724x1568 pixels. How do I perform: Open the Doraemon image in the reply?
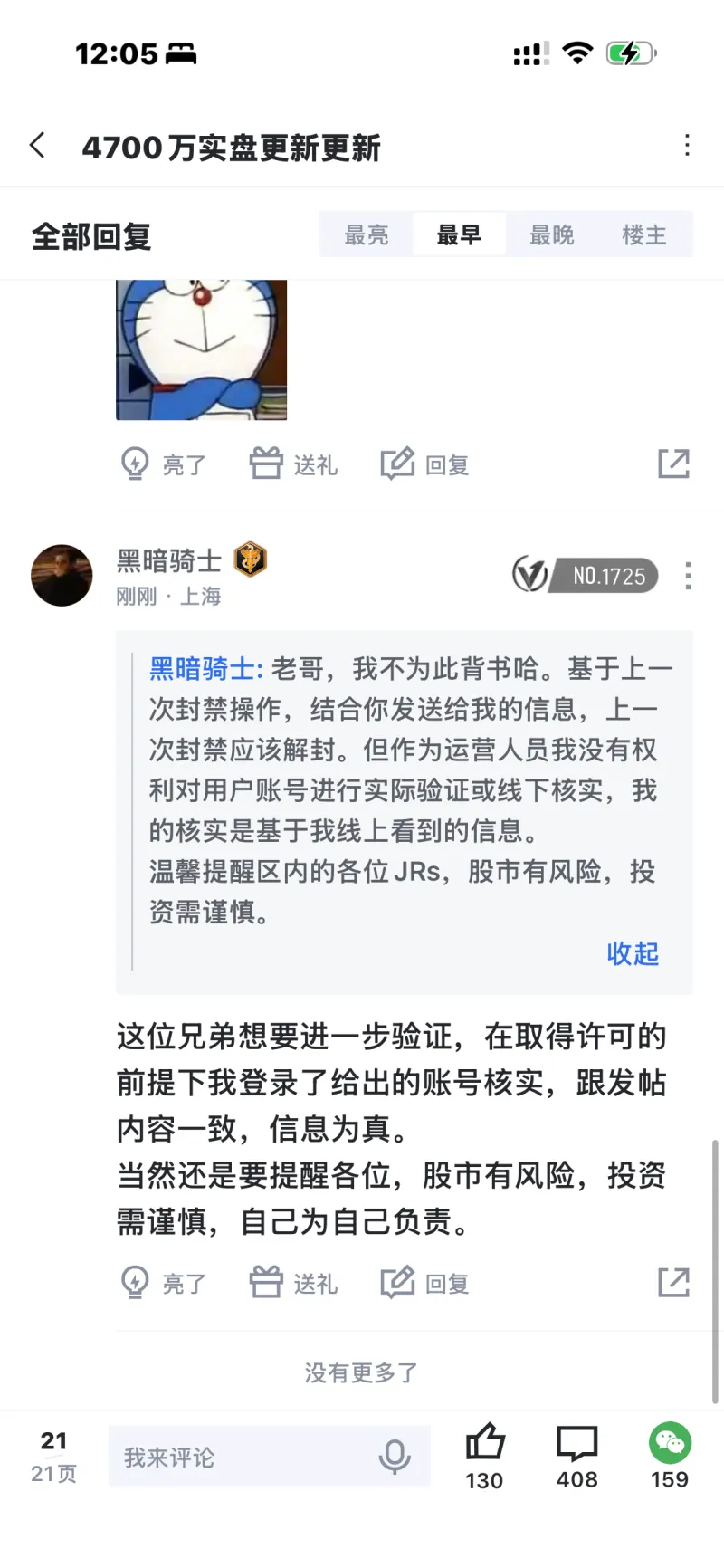click(x=201, y=349)
